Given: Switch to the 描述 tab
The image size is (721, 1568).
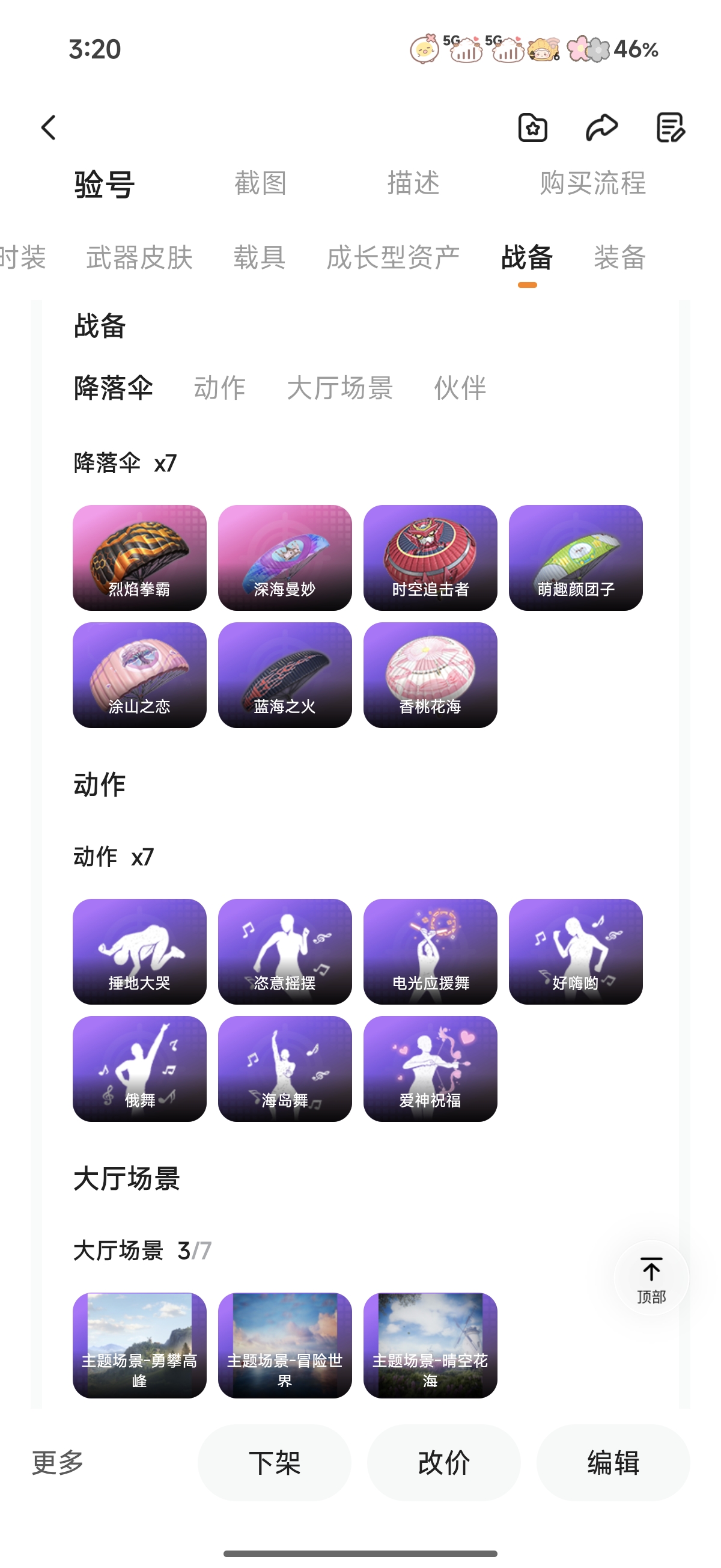Looking at the screenshot, I should [414, 183].
